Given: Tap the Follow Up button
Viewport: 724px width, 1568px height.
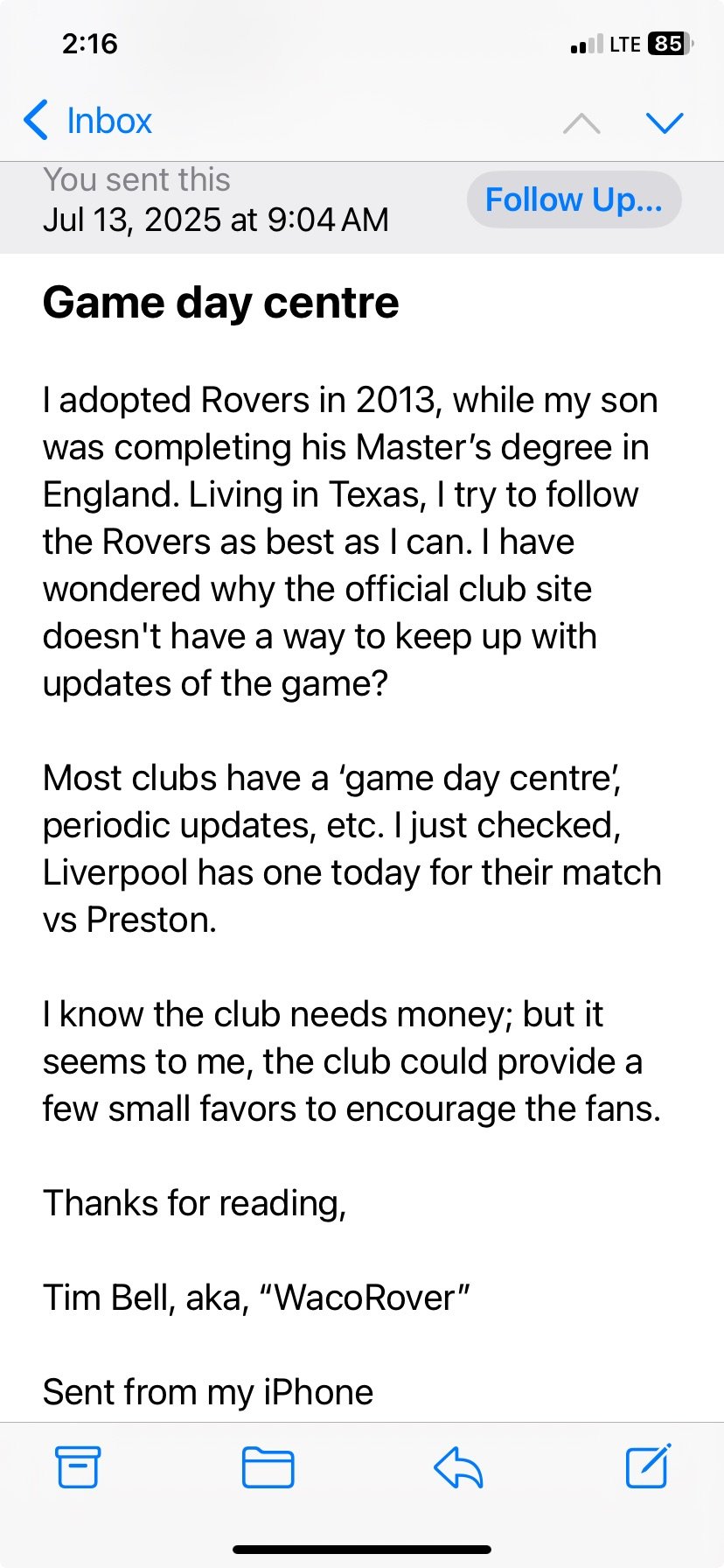Looking at the screenshot, I should point(574,199).
